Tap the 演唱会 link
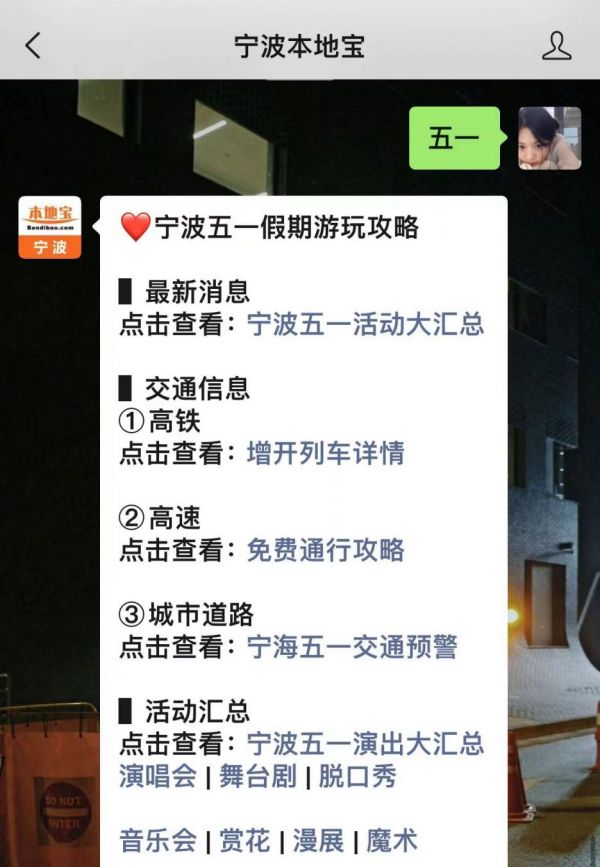The height and width of the screenshot is (867, 600). (158, 775)
